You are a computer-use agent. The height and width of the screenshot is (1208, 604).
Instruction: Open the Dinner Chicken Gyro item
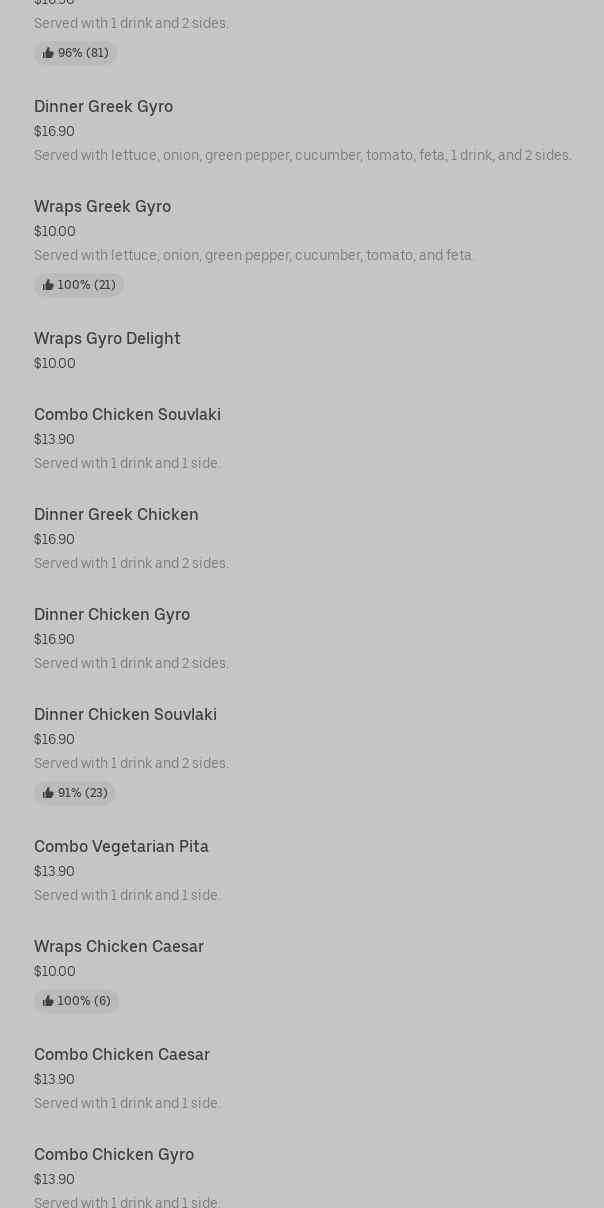[112, 615]
